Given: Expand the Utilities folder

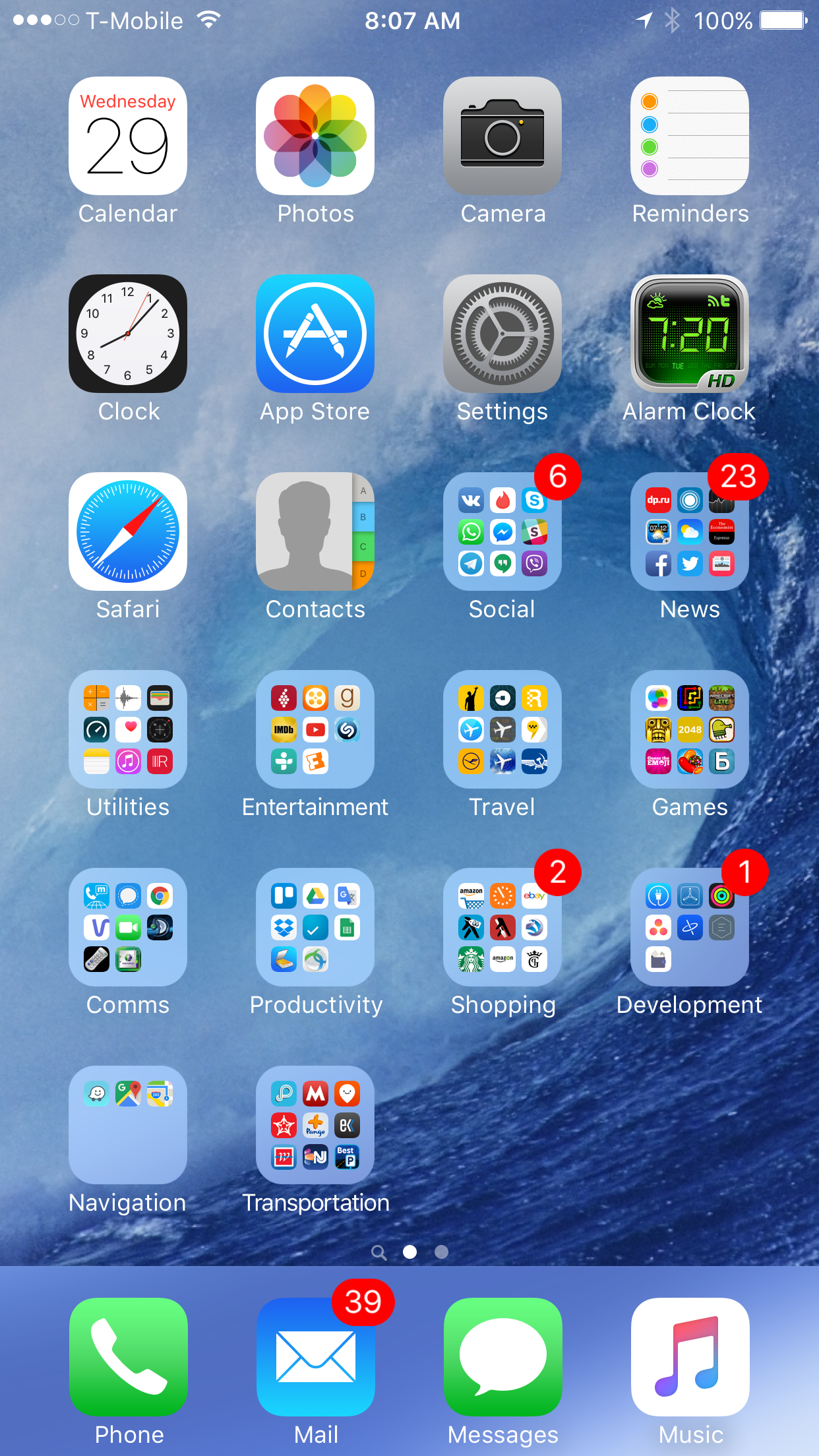Looking at the screenshot, I should click(x=128, y=729).
